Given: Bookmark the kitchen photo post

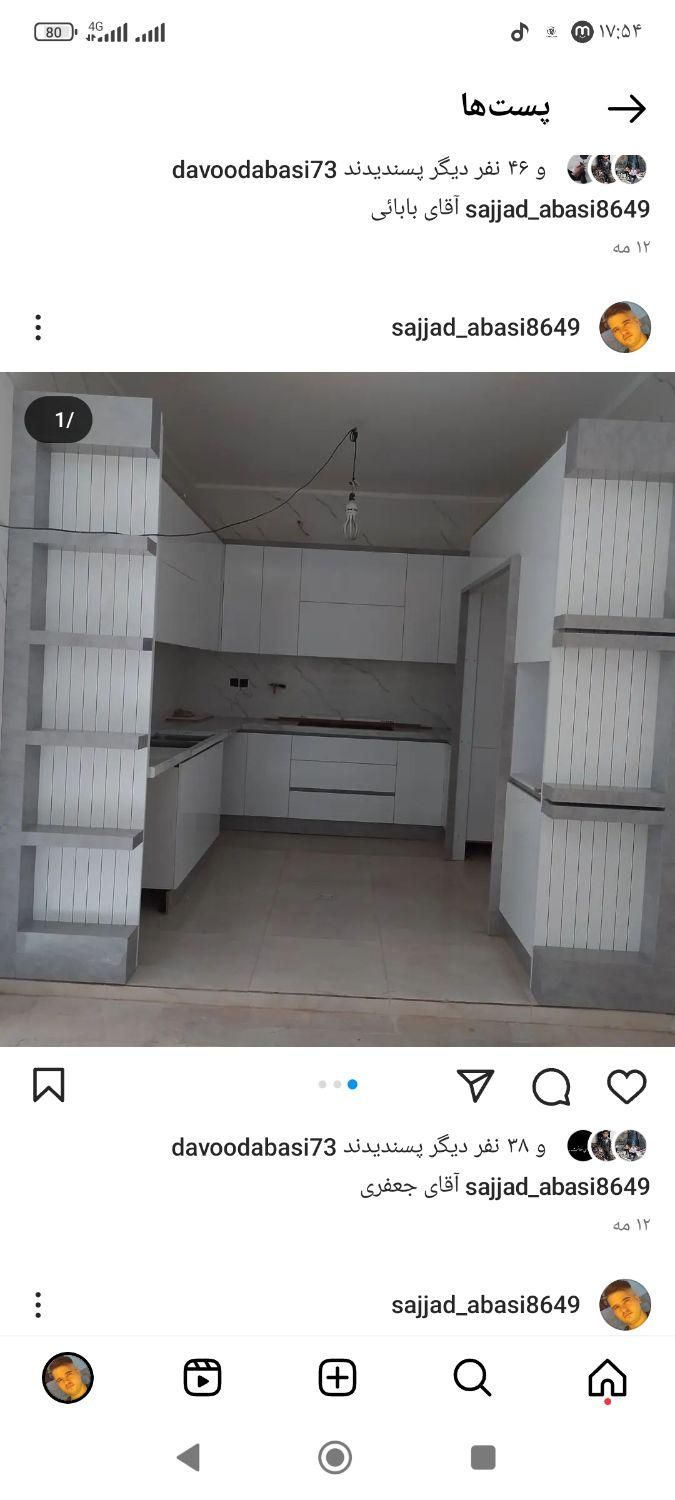Looking at the screenshot, I should [48, 1085].
